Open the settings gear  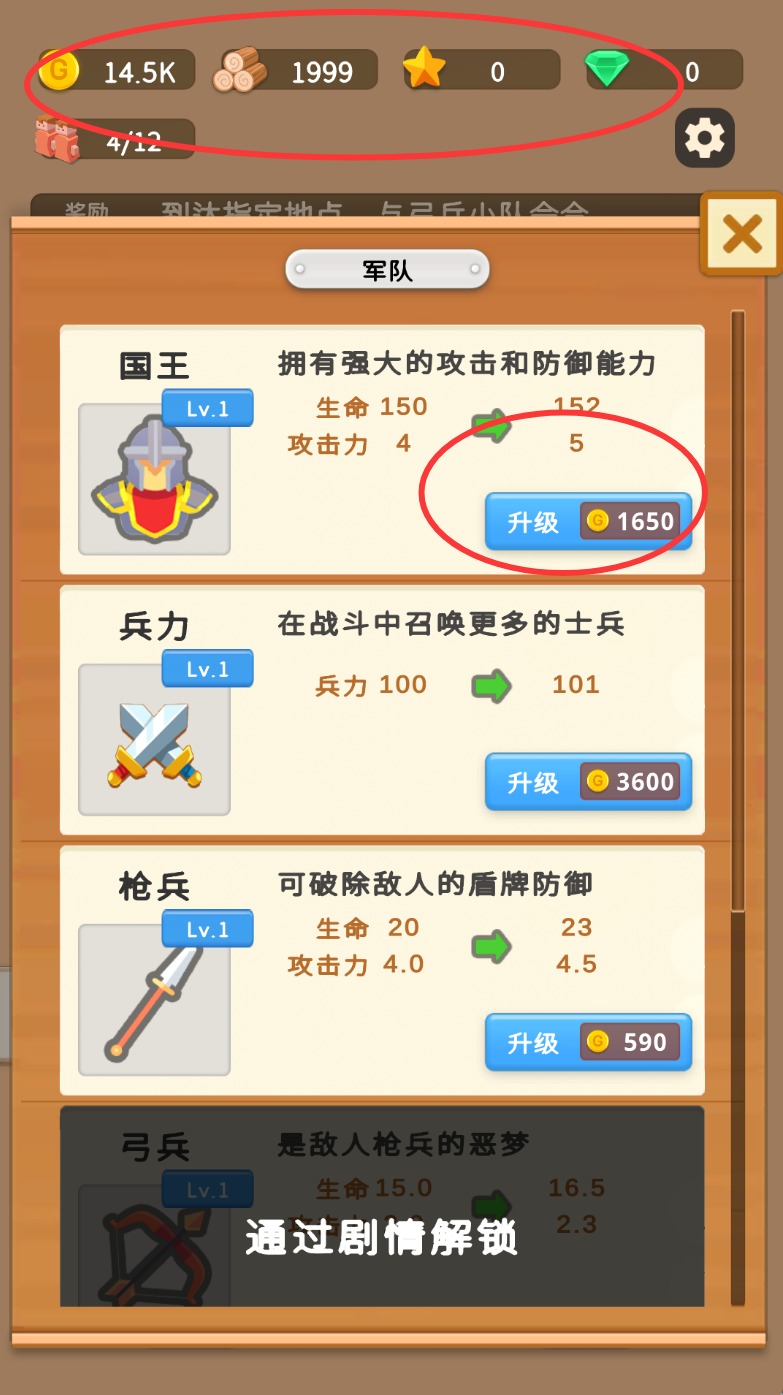point(704,138)
